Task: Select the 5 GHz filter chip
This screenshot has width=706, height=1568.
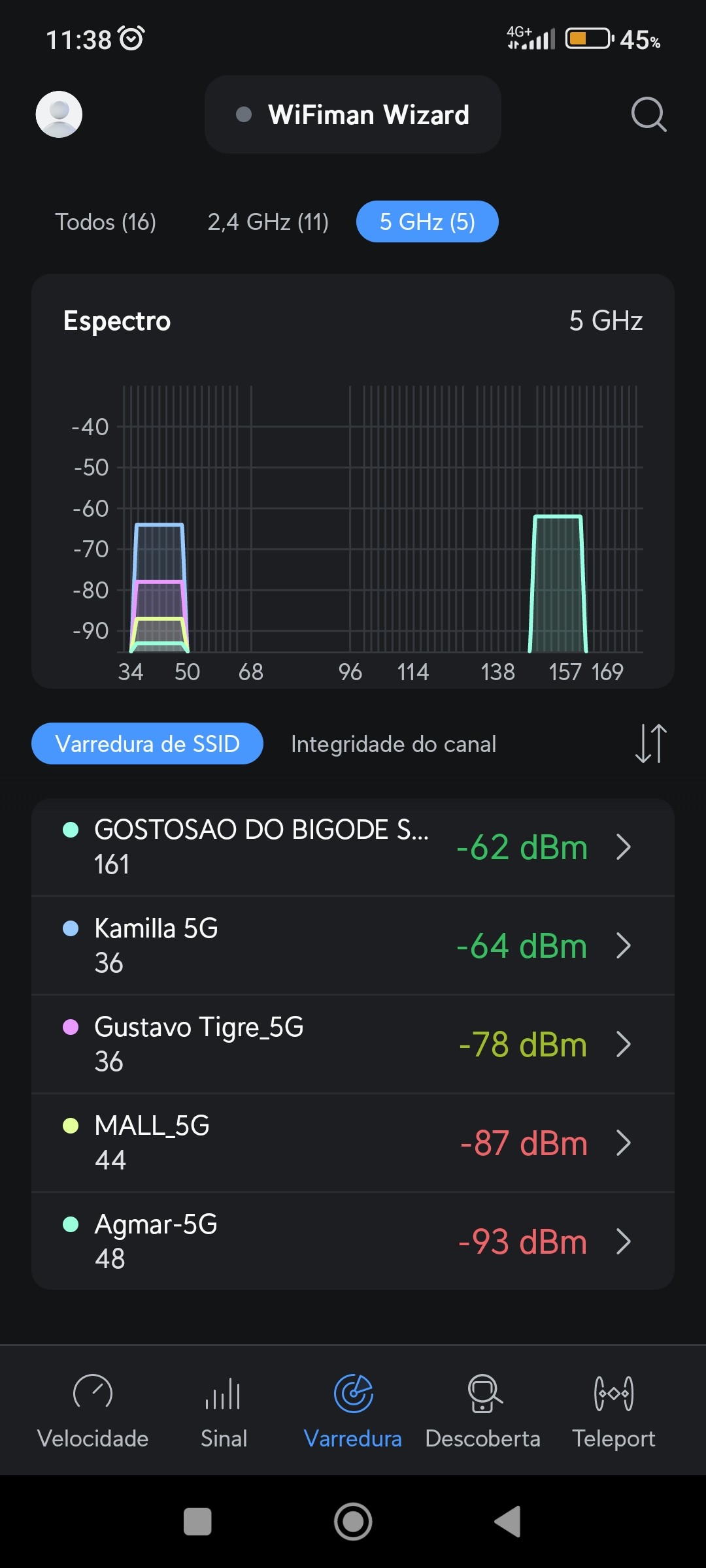Action: click(427, 222)
